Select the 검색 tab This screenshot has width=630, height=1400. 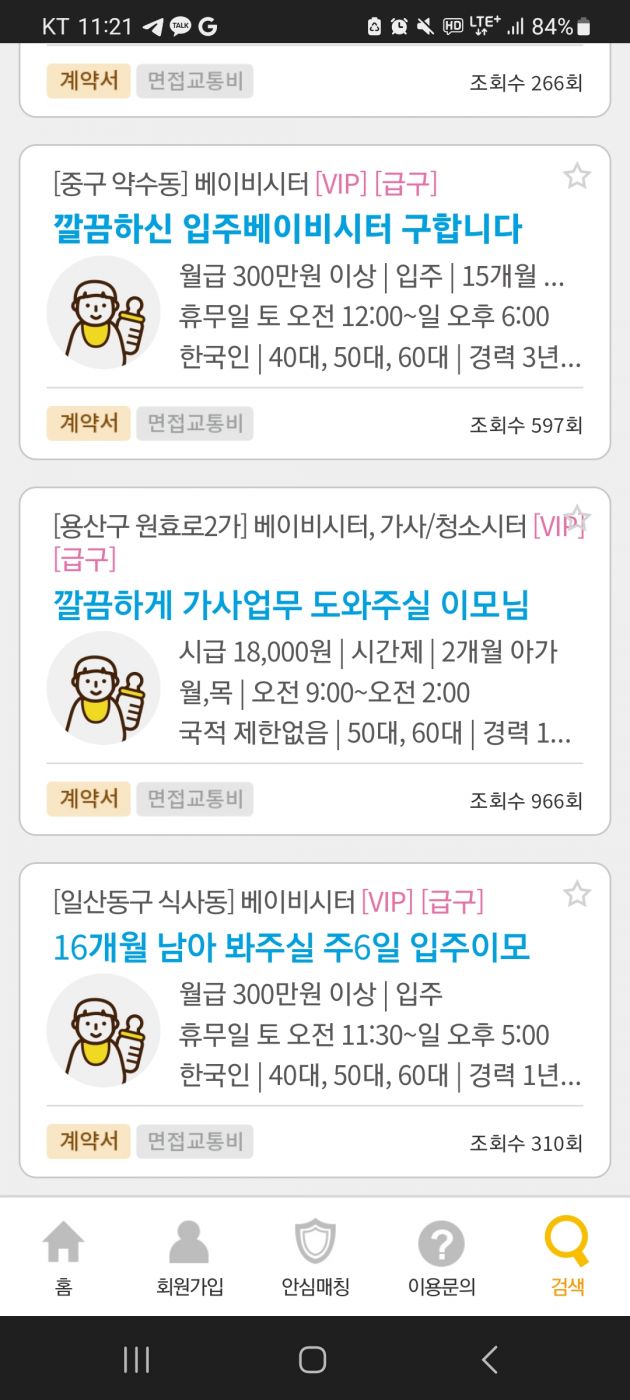[567, 1257]
